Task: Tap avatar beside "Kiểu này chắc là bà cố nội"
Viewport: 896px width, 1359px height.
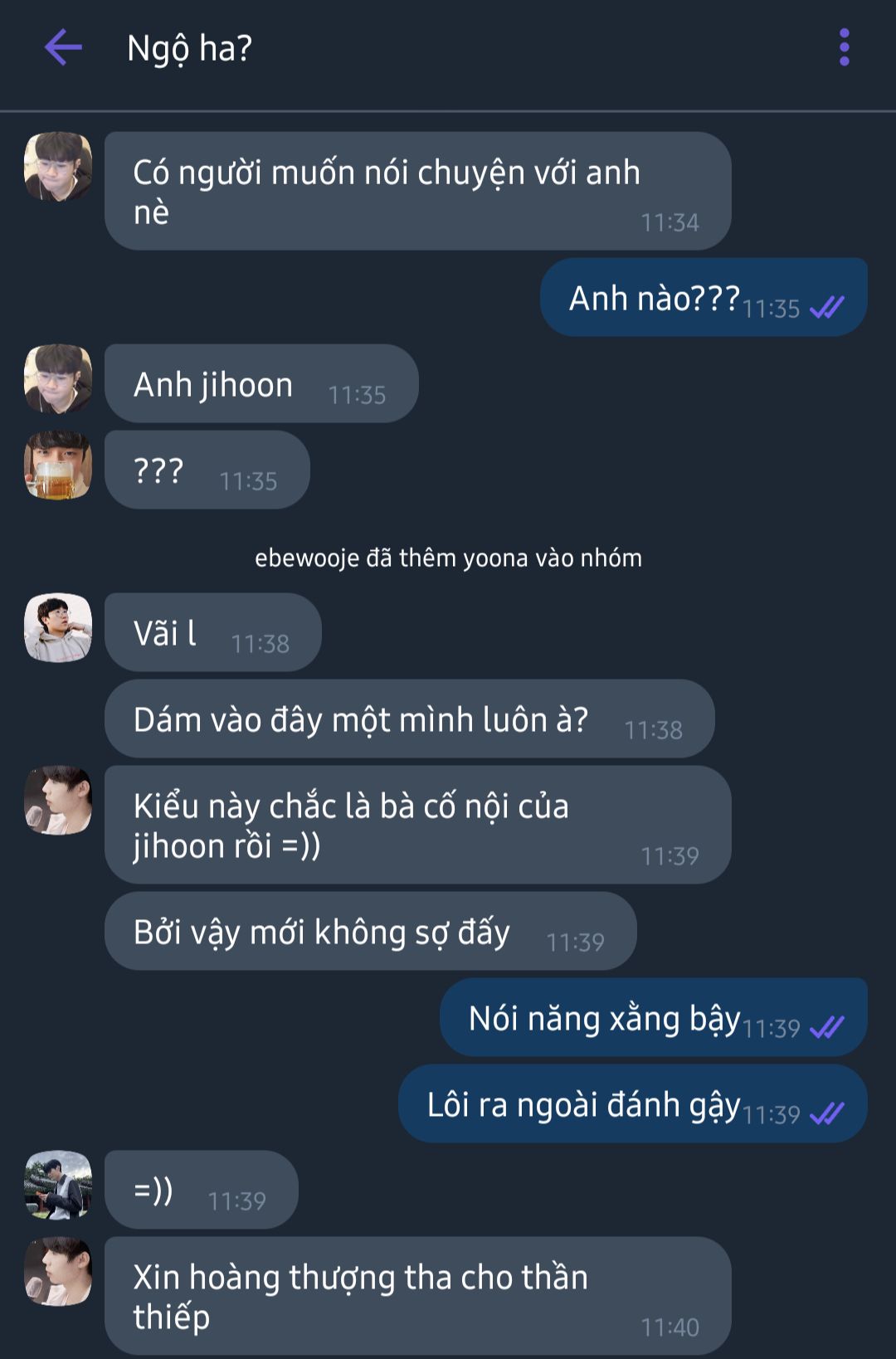Action: point(58,801)
